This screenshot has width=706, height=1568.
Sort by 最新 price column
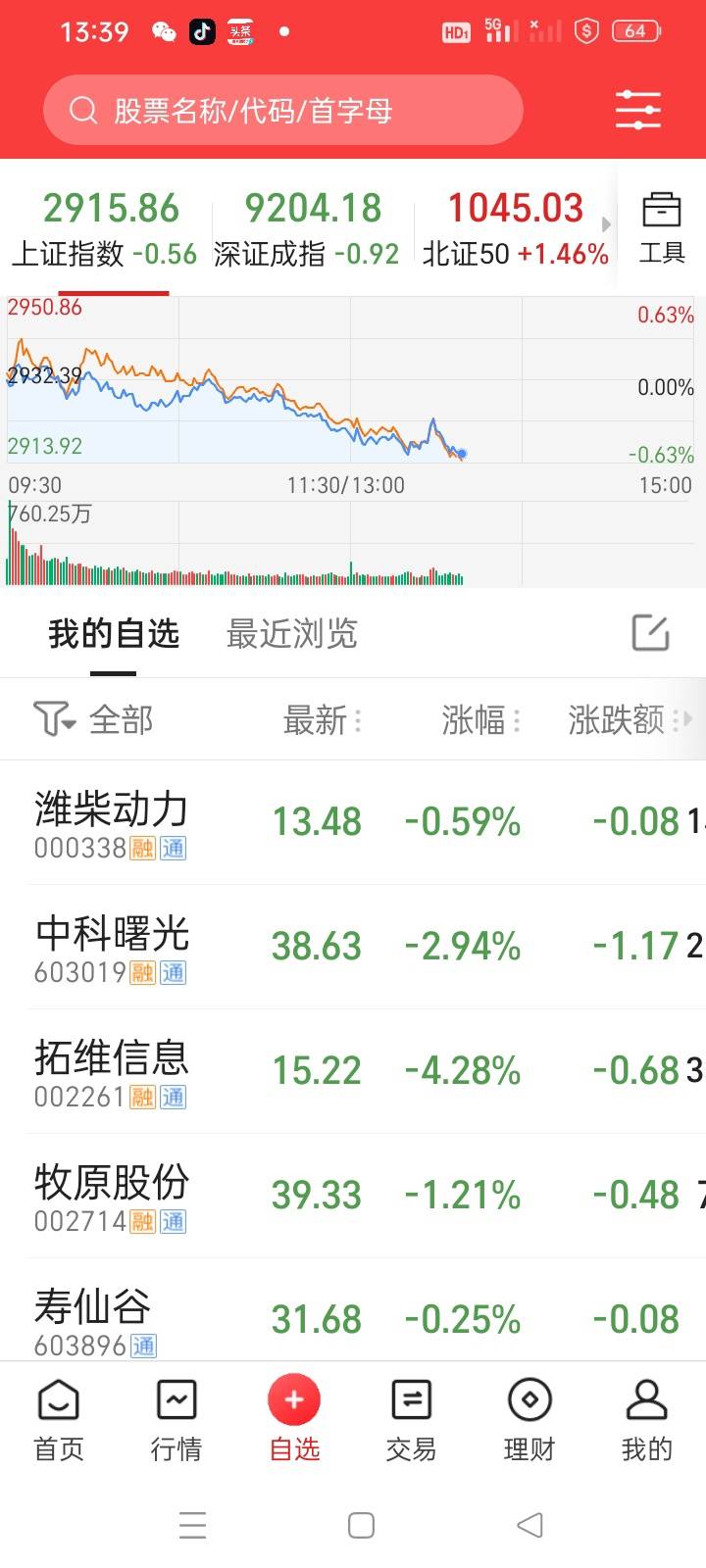coord(323,720)
